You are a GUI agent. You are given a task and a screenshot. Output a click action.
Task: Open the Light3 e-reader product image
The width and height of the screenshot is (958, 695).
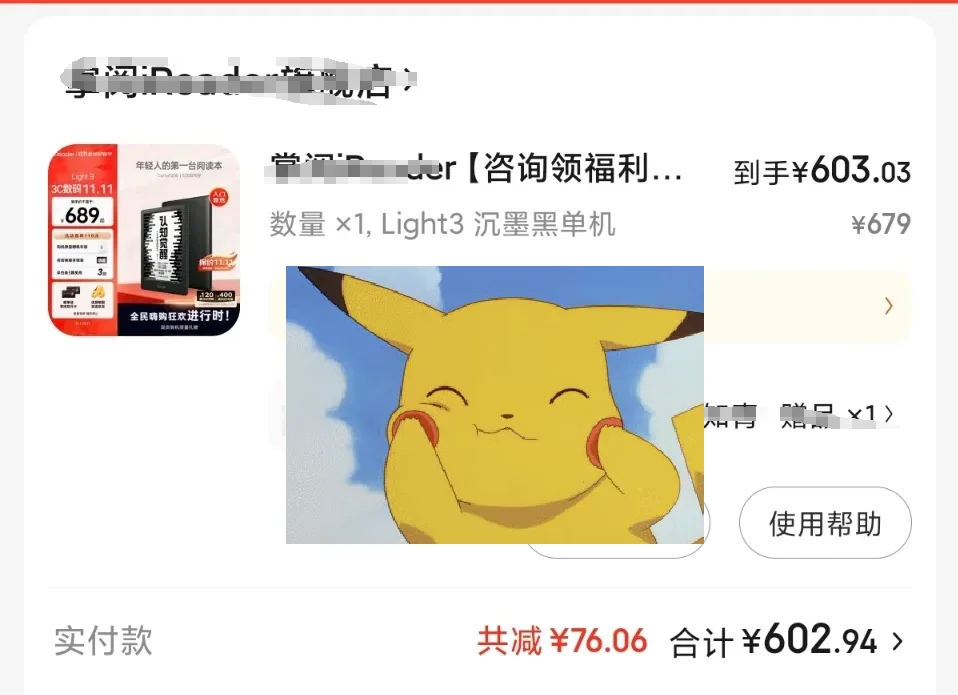click(x=144, y=240)
